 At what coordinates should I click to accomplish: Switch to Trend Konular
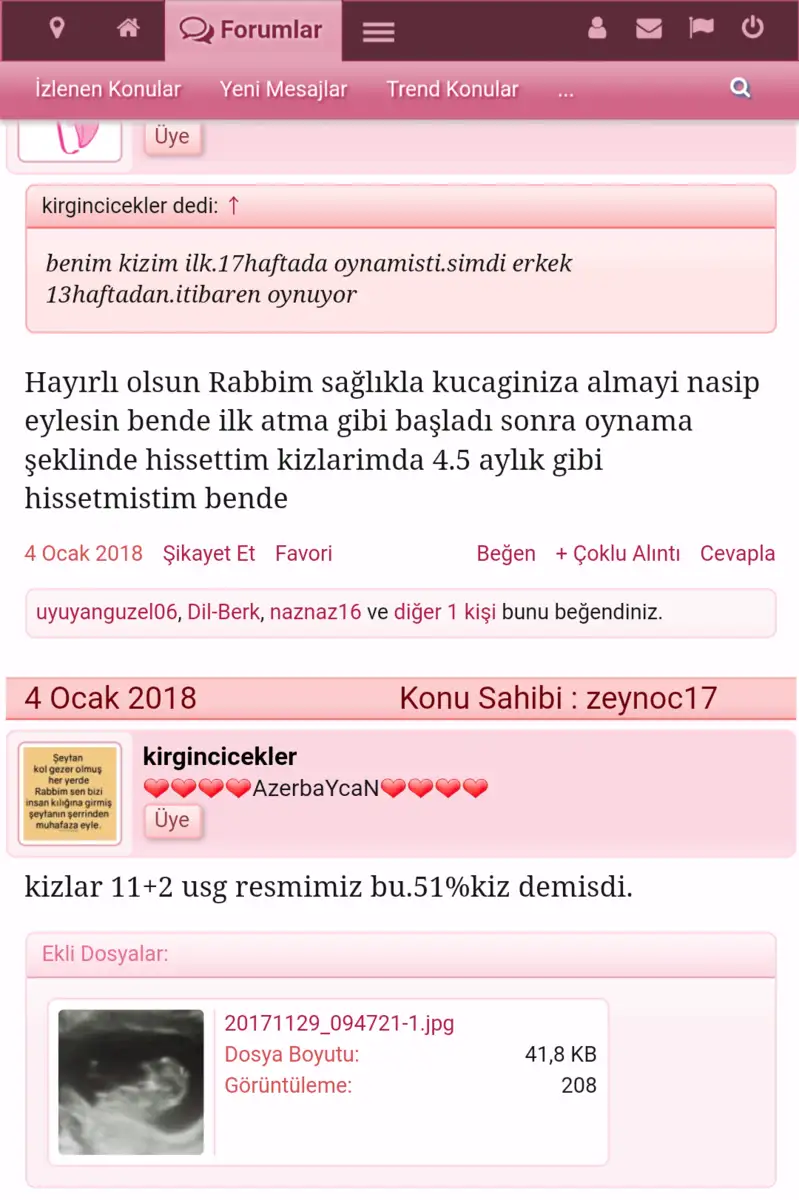pyautogui.click(x=452, y=89)
